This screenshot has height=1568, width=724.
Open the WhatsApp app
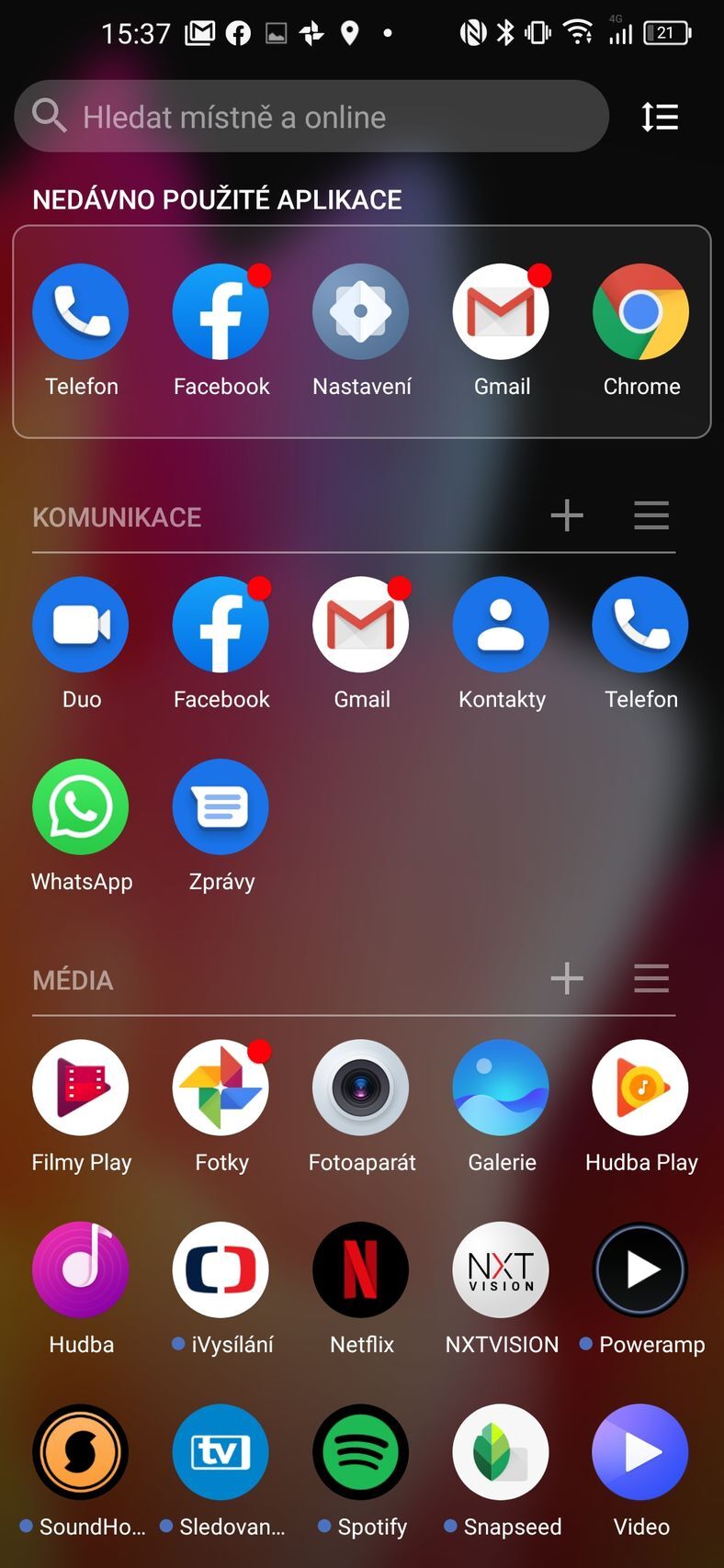(x=81, y=807)
